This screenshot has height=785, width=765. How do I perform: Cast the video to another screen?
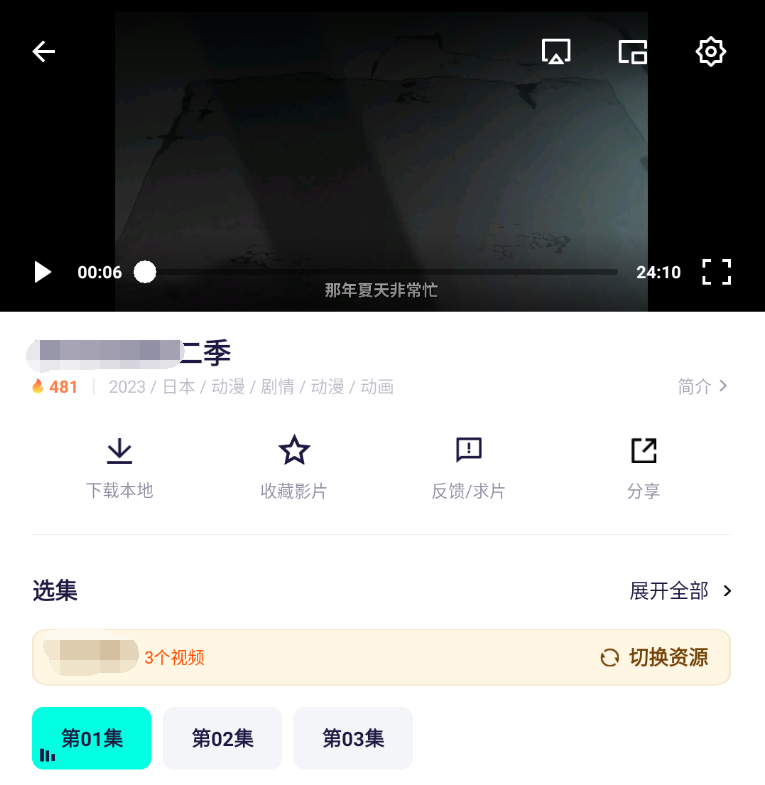point(556,52)
